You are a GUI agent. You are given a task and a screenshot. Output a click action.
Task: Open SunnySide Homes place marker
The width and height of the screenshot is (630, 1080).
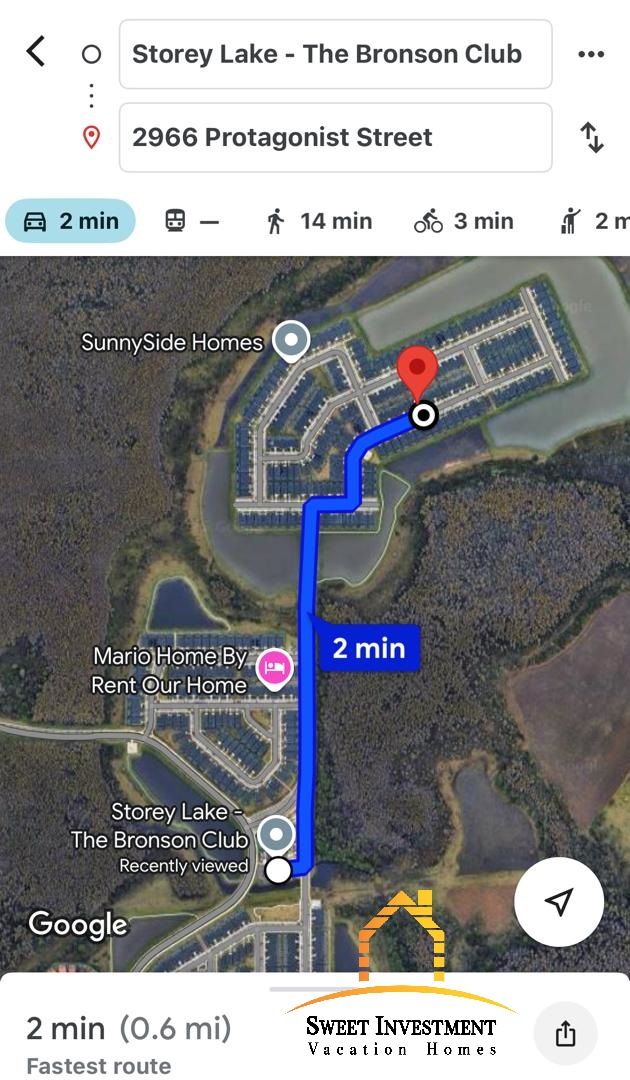tap(291, 341)
